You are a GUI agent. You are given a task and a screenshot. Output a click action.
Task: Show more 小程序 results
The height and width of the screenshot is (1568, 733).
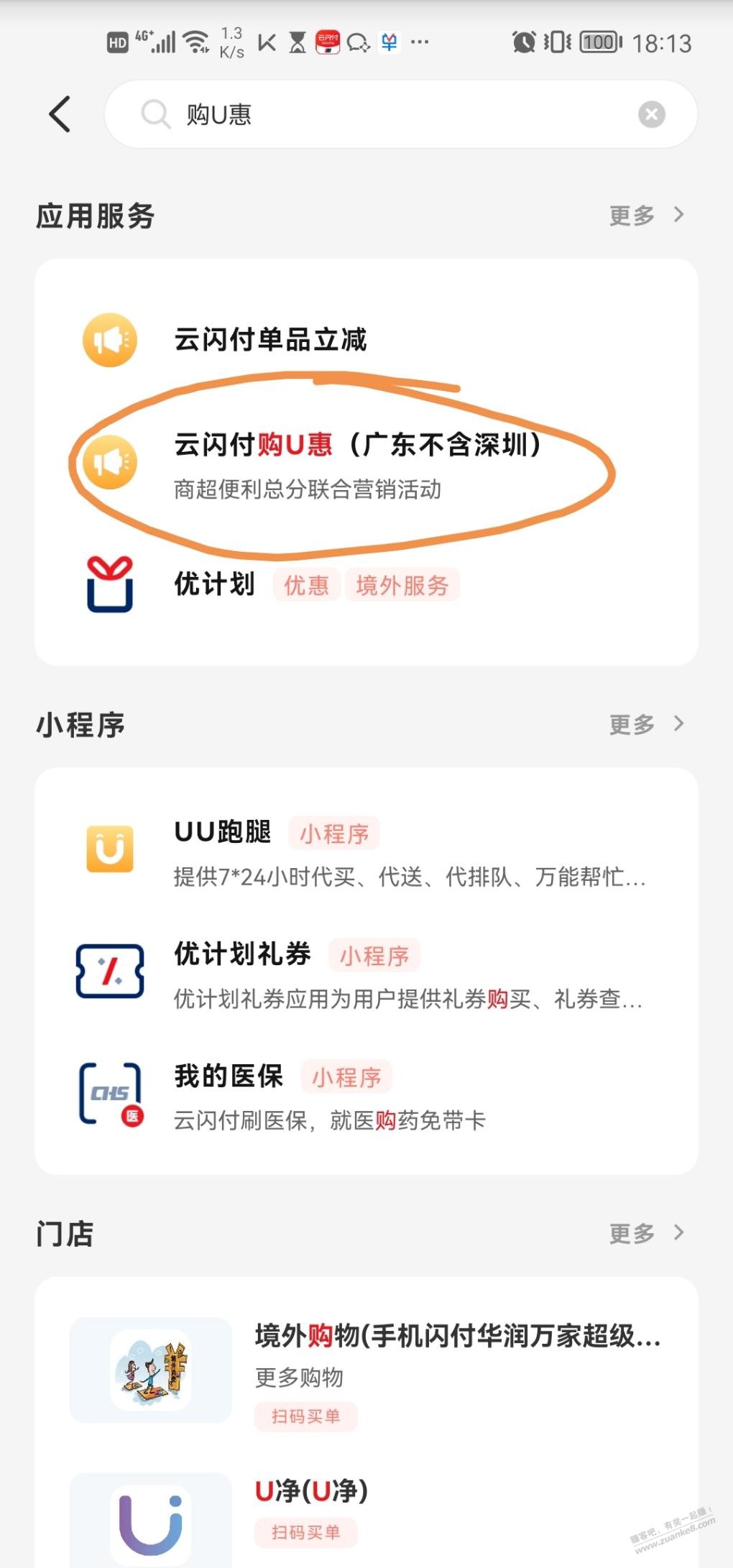(x=645, y=724)
